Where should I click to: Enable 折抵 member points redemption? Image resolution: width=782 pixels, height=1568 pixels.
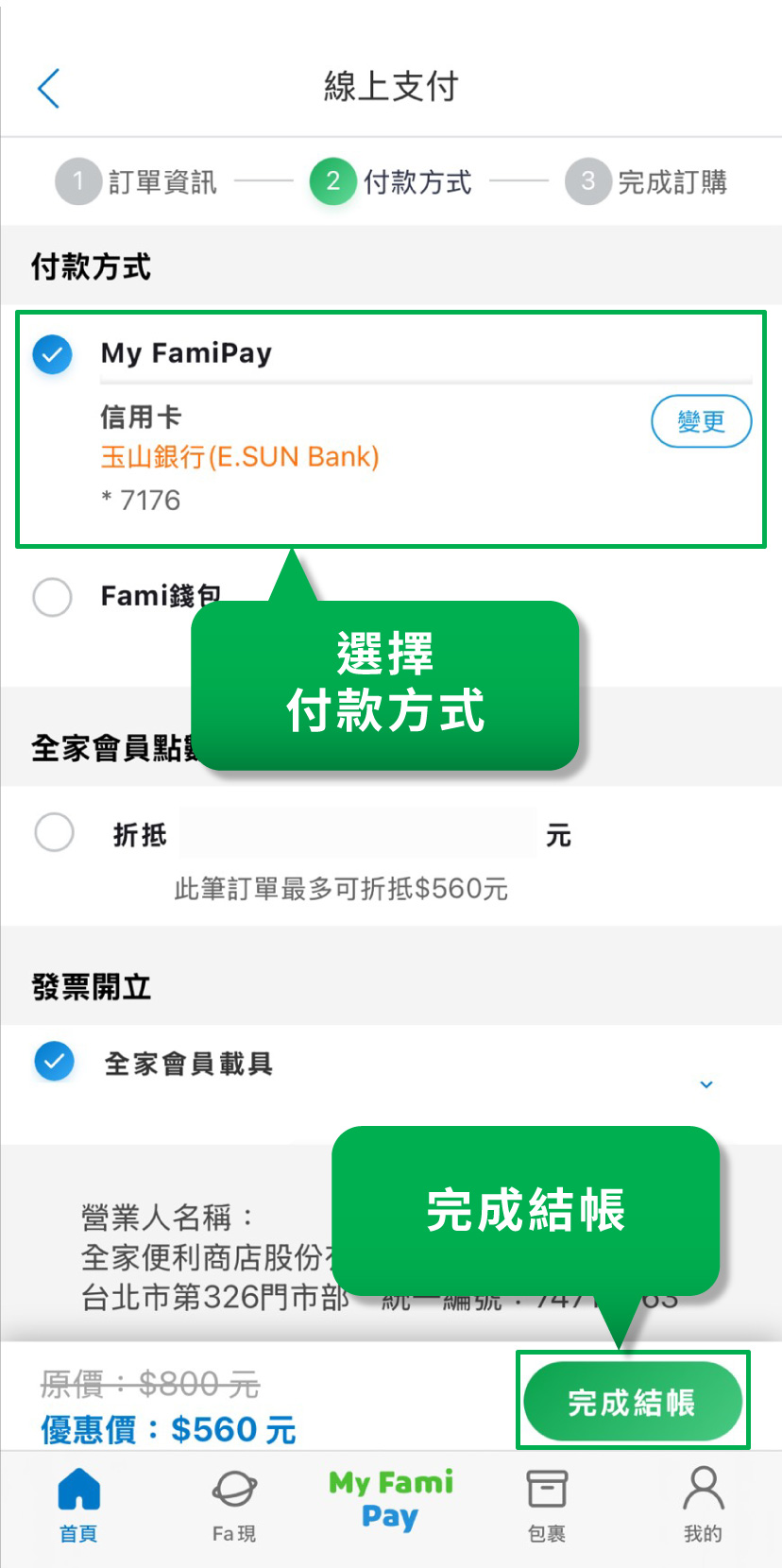54,833
